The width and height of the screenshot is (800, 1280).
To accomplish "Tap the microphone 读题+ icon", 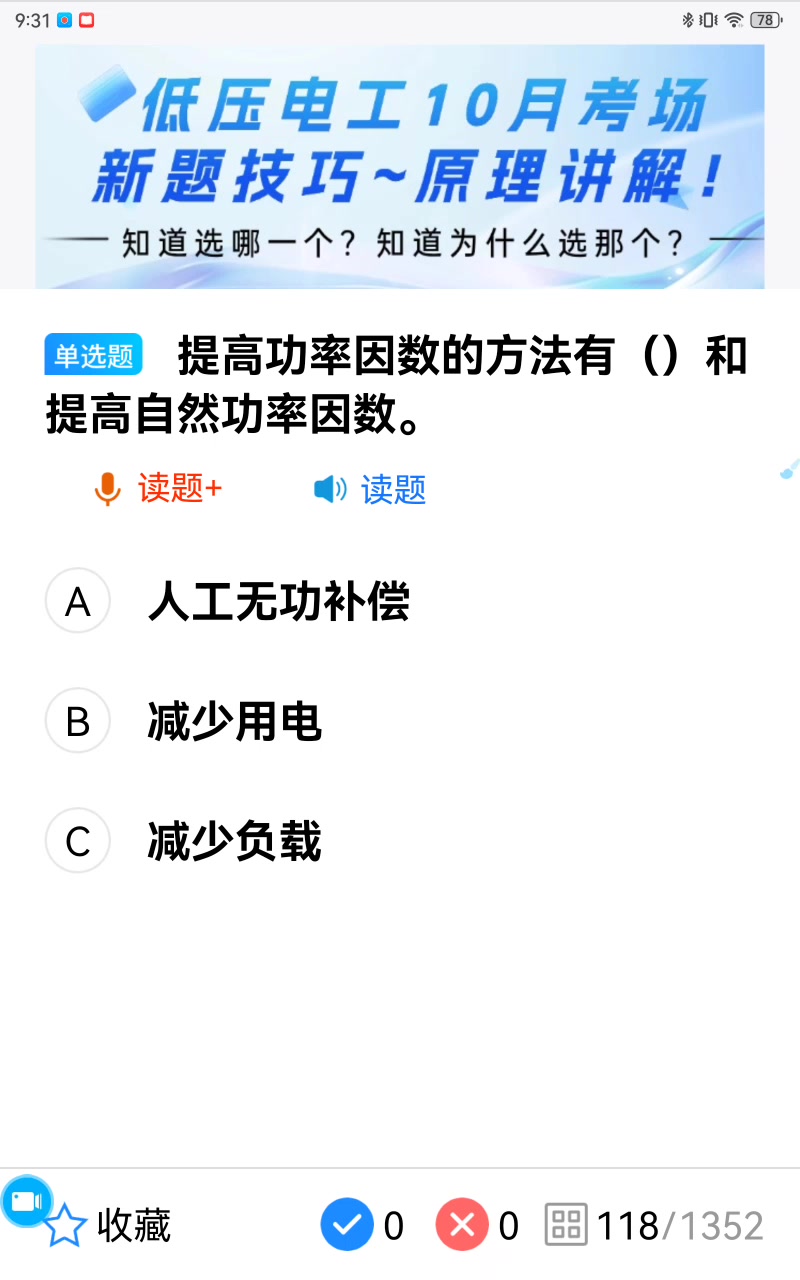I will pos(106,489).
